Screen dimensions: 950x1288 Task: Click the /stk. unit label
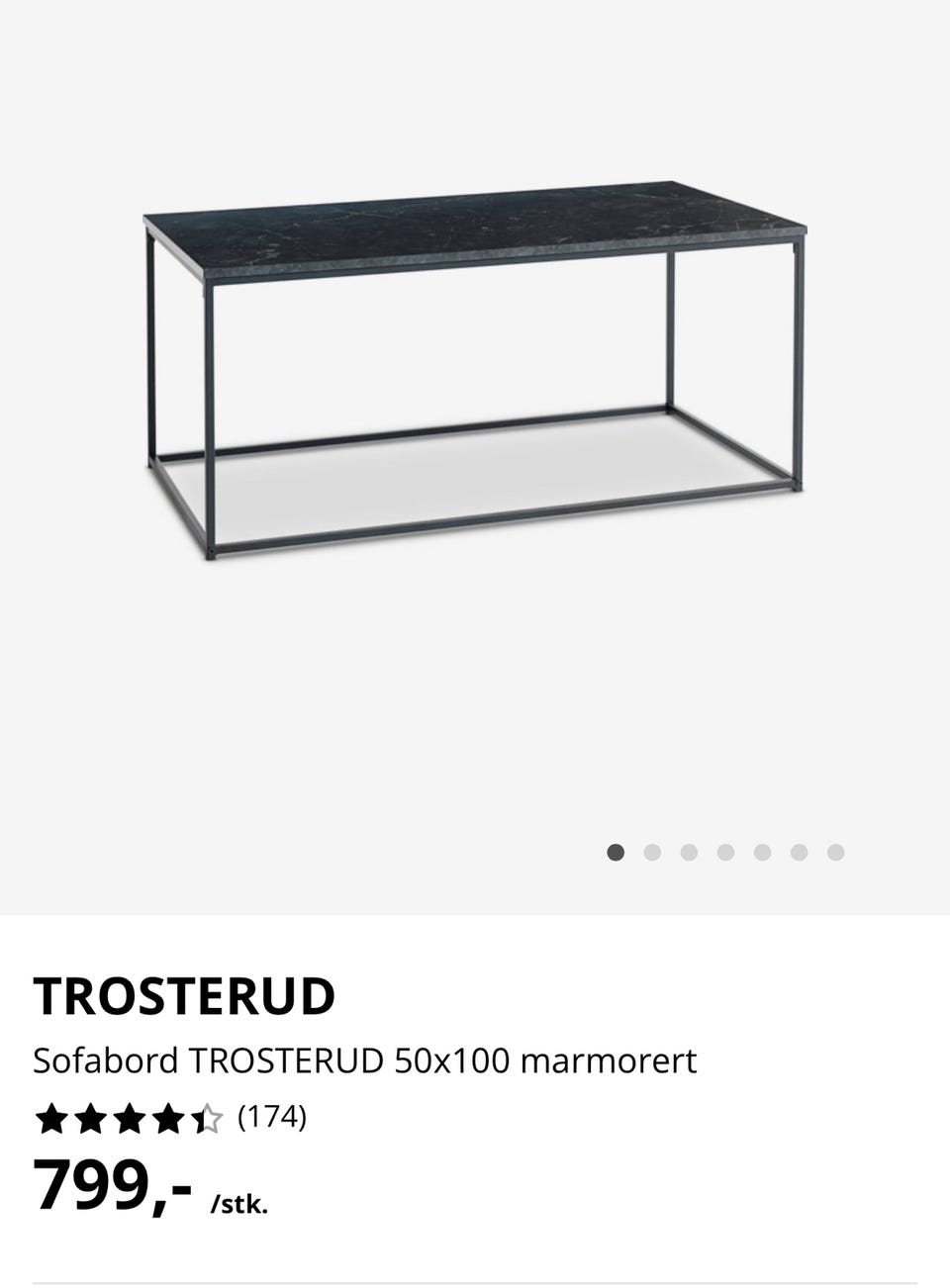pyautogui.click(x=239, y=1203)
